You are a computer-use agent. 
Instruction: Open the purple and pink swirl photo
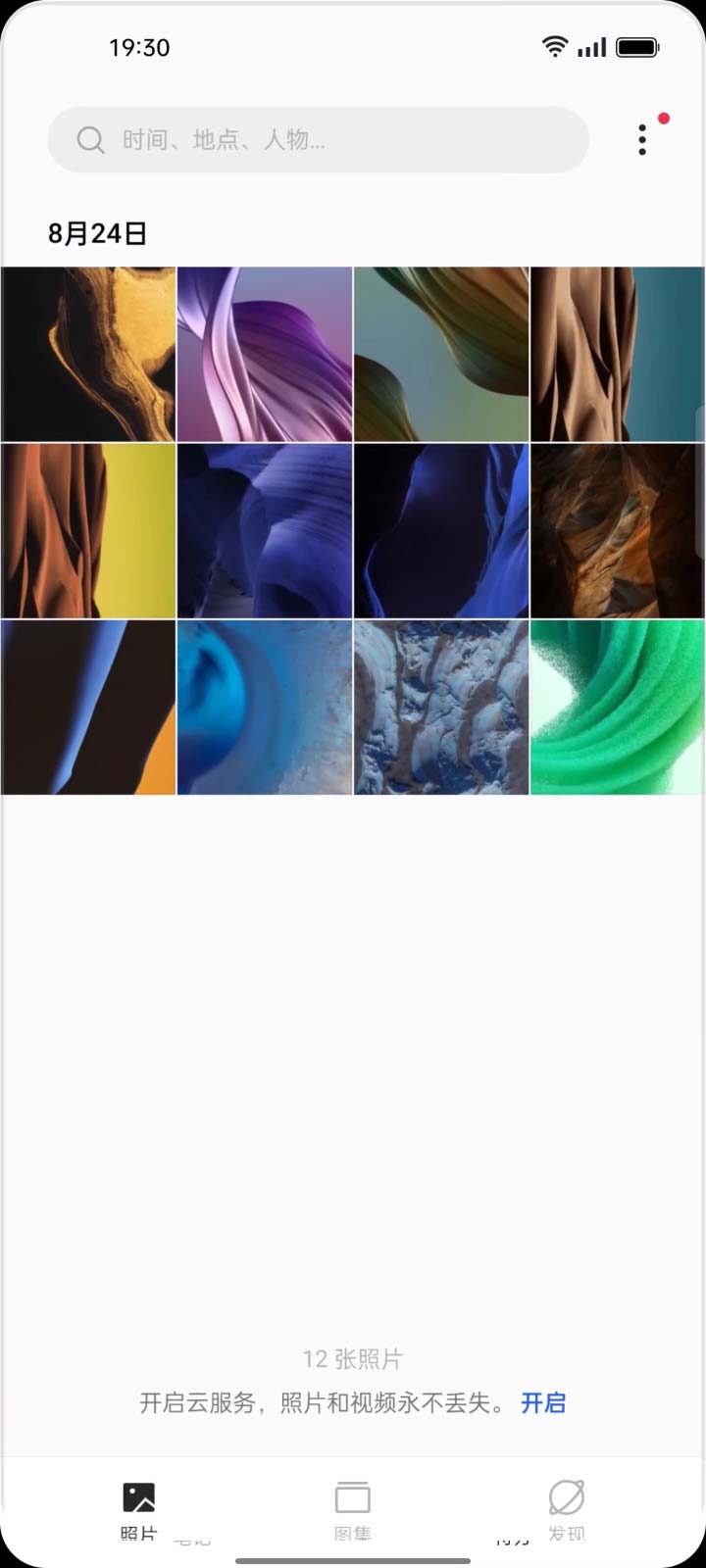coord(265,355)
